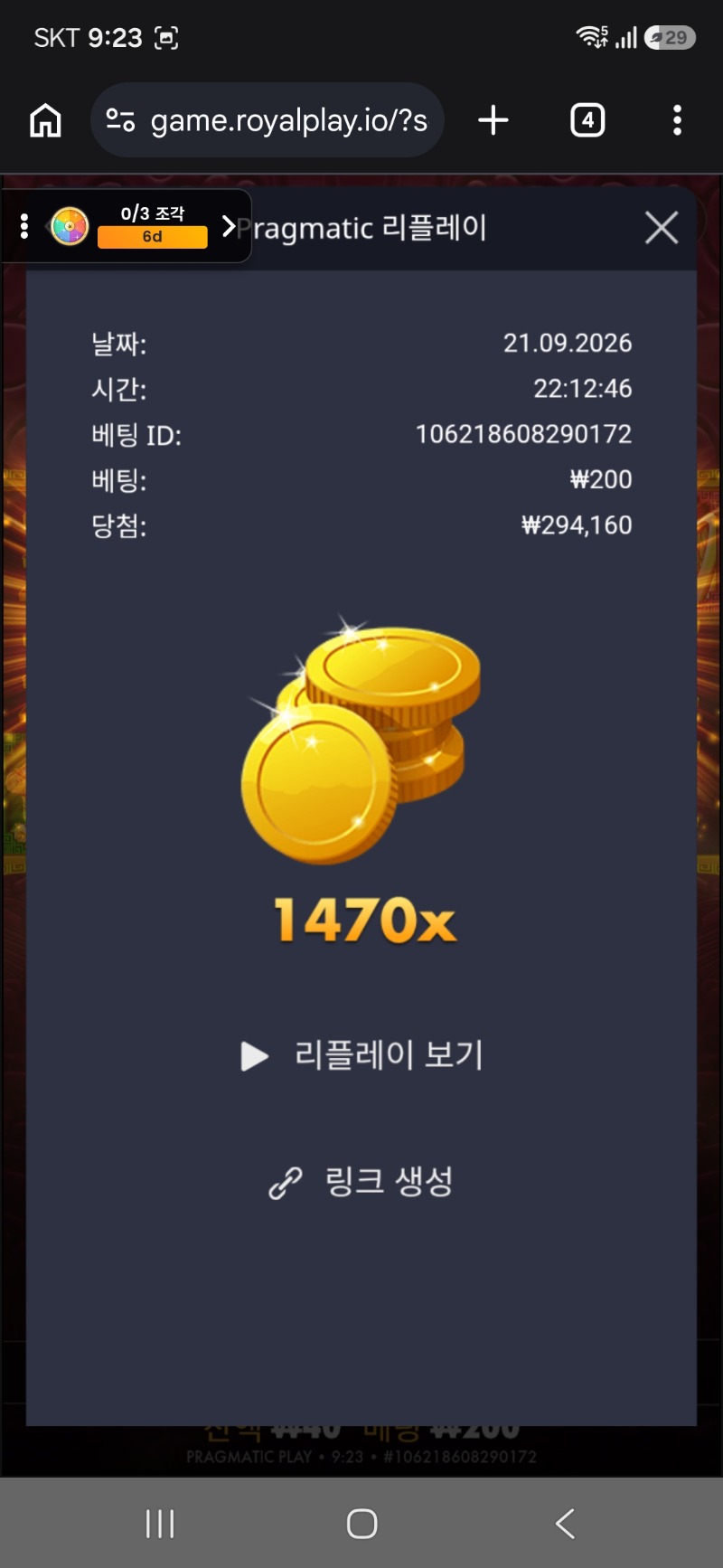Viewport: 723px width, 1568px height.
Task: Open the browser home page
Action: 45,120
